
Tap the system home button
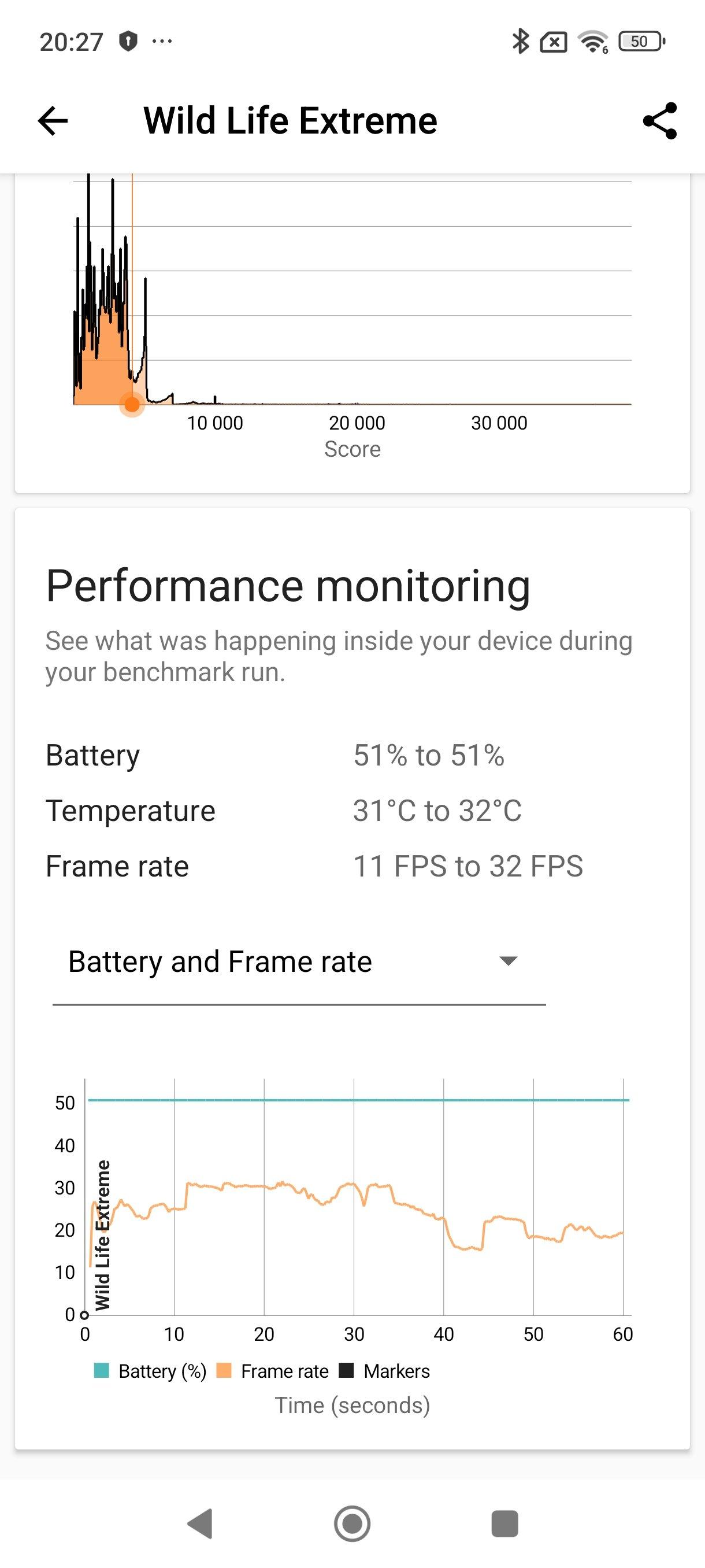352,1523
